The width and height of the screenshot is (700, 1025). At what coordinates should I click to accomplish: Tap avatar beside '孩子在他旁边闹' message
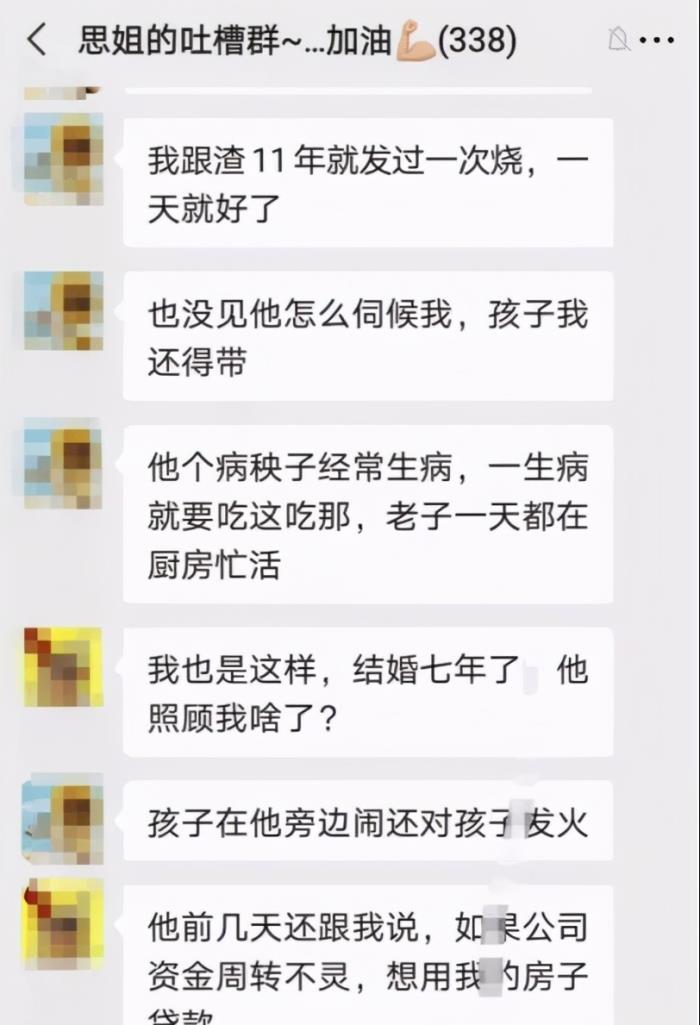pos(63,818)
